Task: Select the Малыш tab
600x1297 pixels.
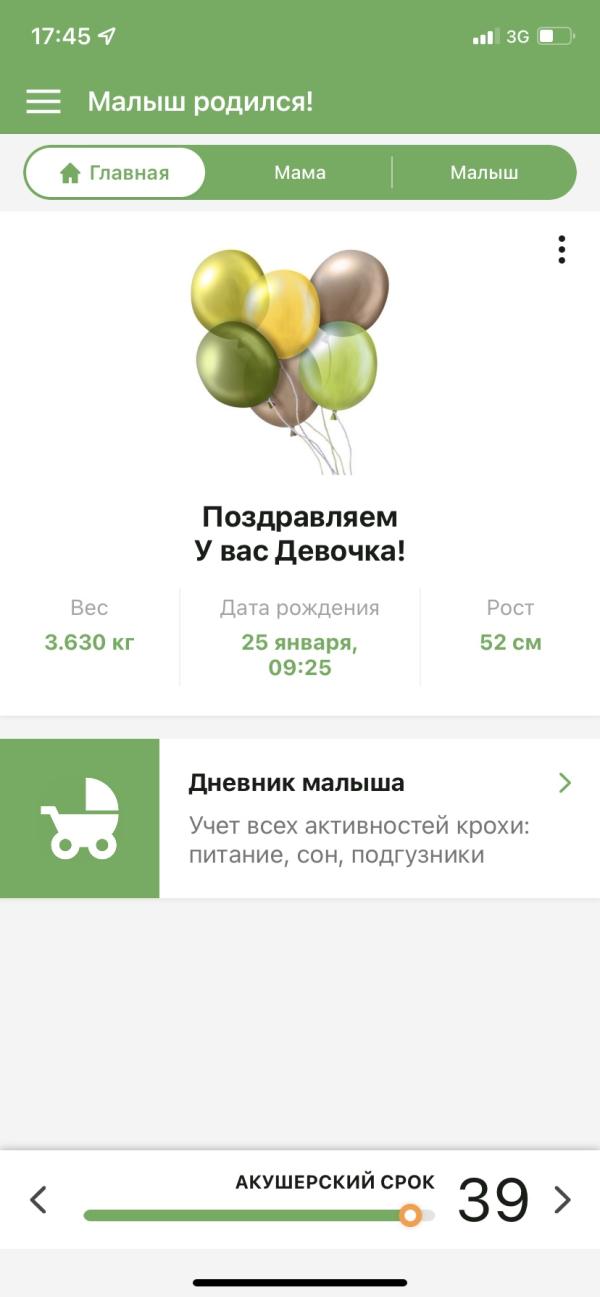Action: (484, 173)
